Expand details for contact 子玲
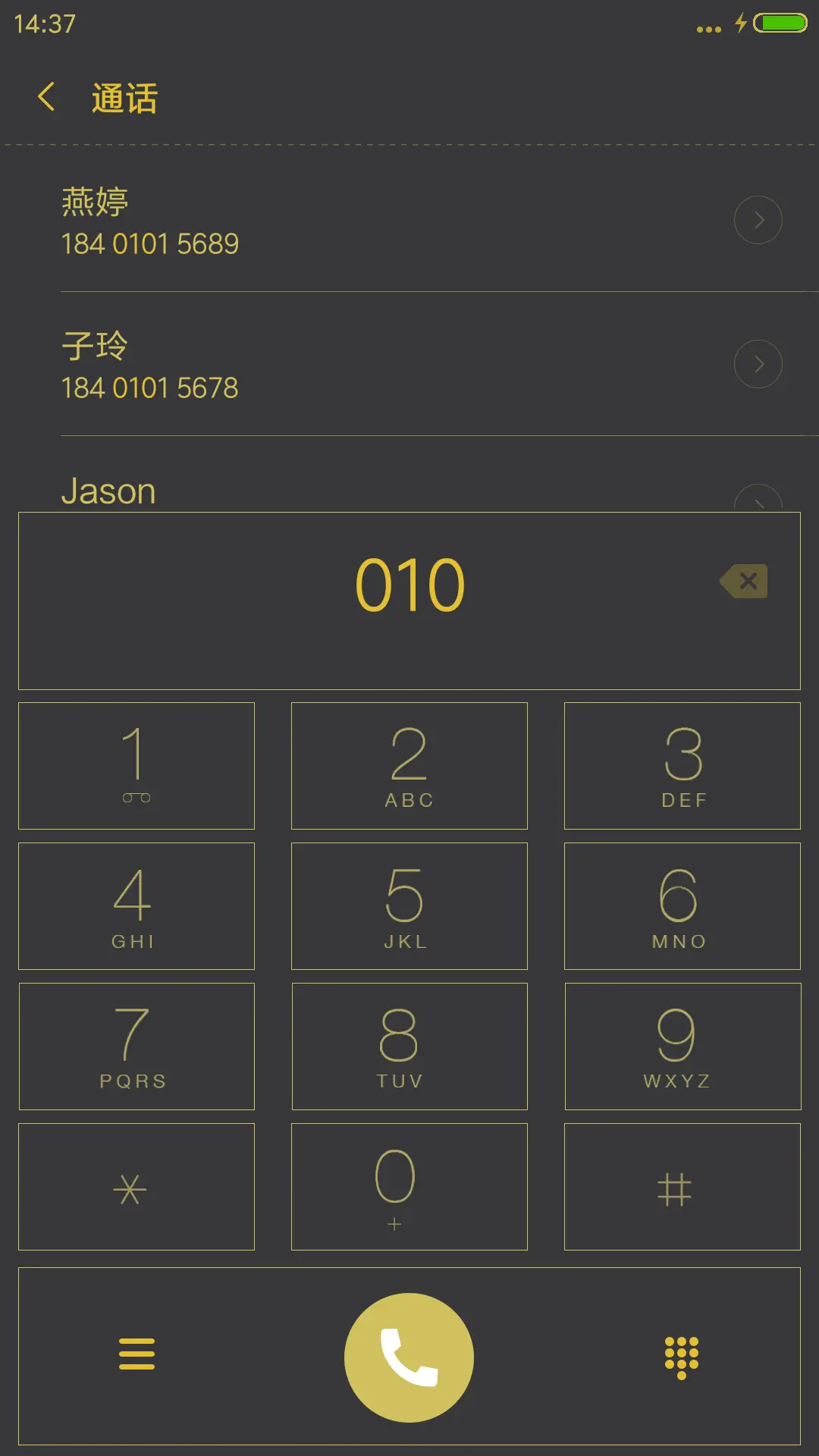Screen dimensions: 819x1456 759,363
